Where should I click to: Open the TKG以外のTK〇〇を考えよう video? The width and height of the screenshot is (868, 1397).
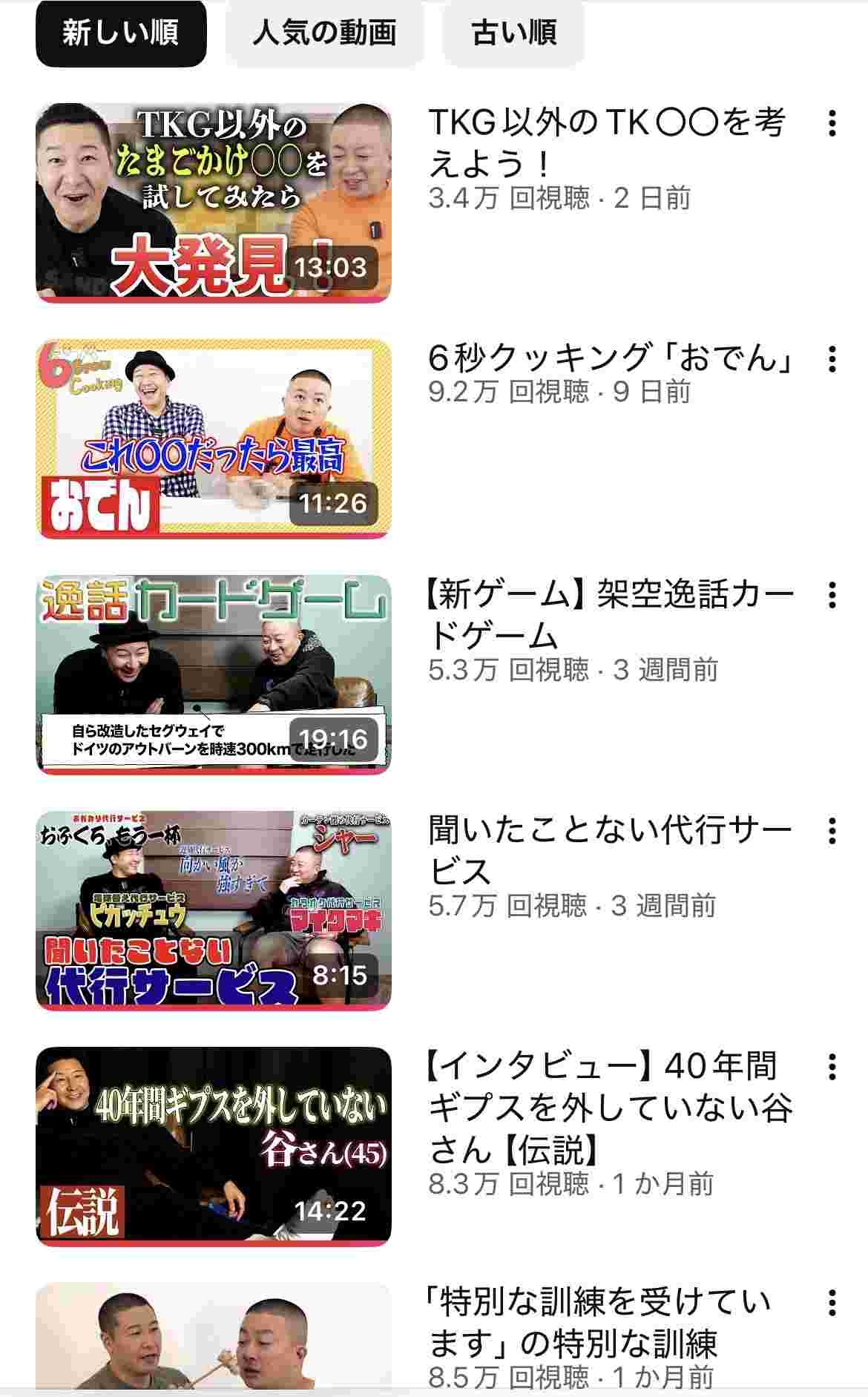pos(214,203)
